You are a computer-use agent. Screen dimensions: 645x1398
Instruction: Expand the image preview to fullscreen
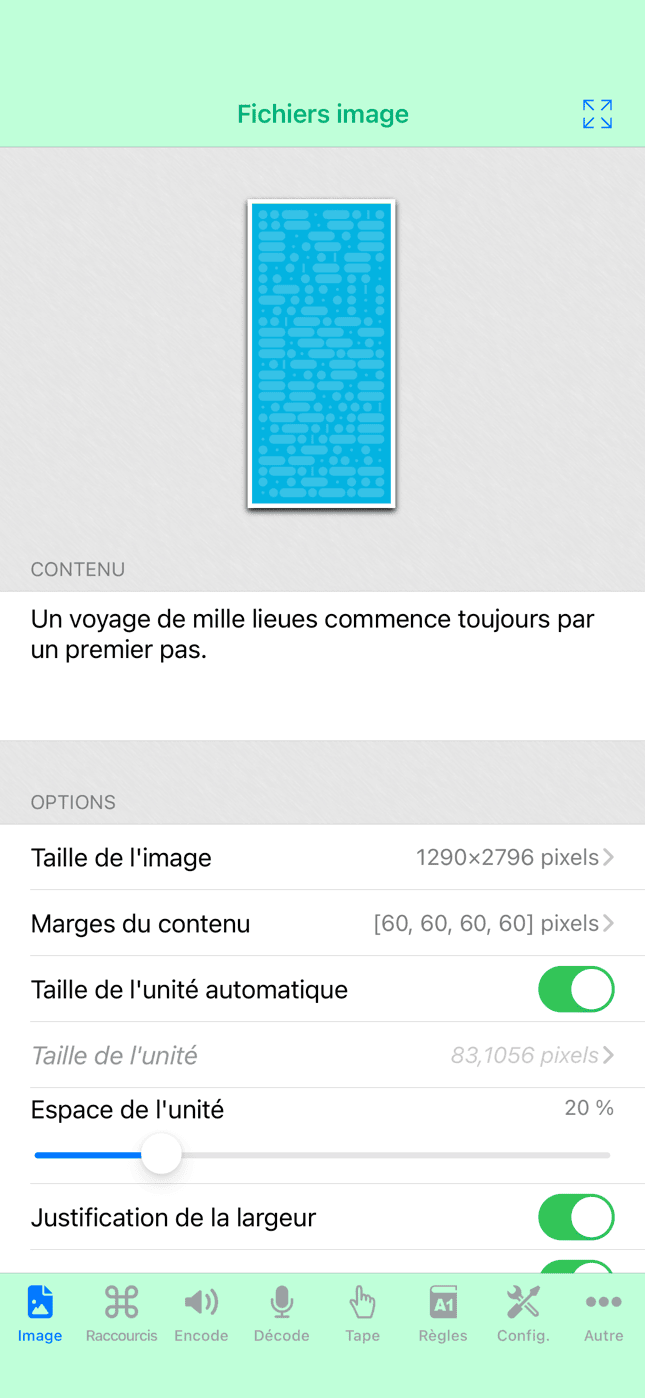point(597,114)
